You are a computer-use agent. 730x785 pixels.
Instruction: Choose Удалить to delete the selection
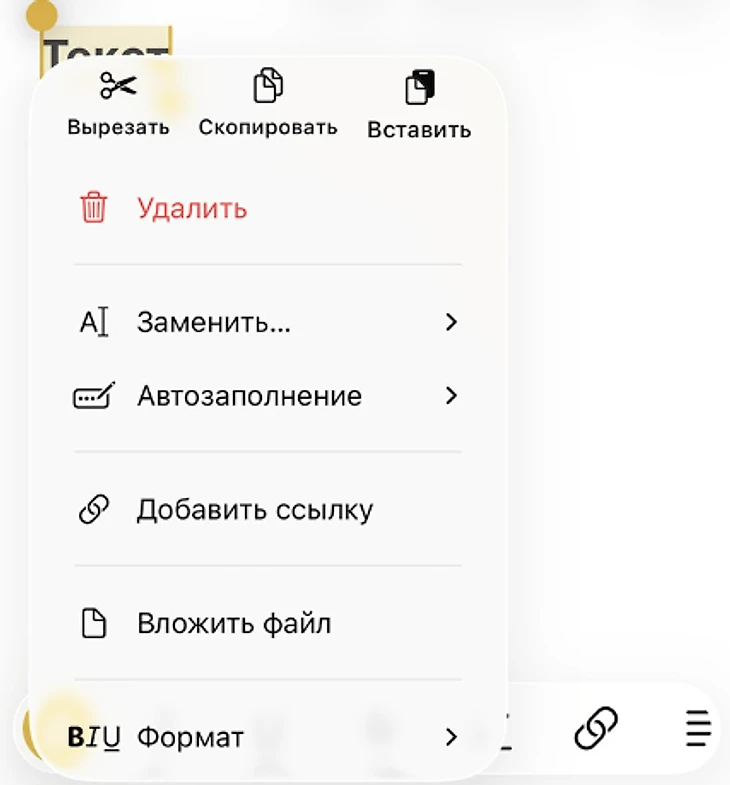(x=190, y=209)
